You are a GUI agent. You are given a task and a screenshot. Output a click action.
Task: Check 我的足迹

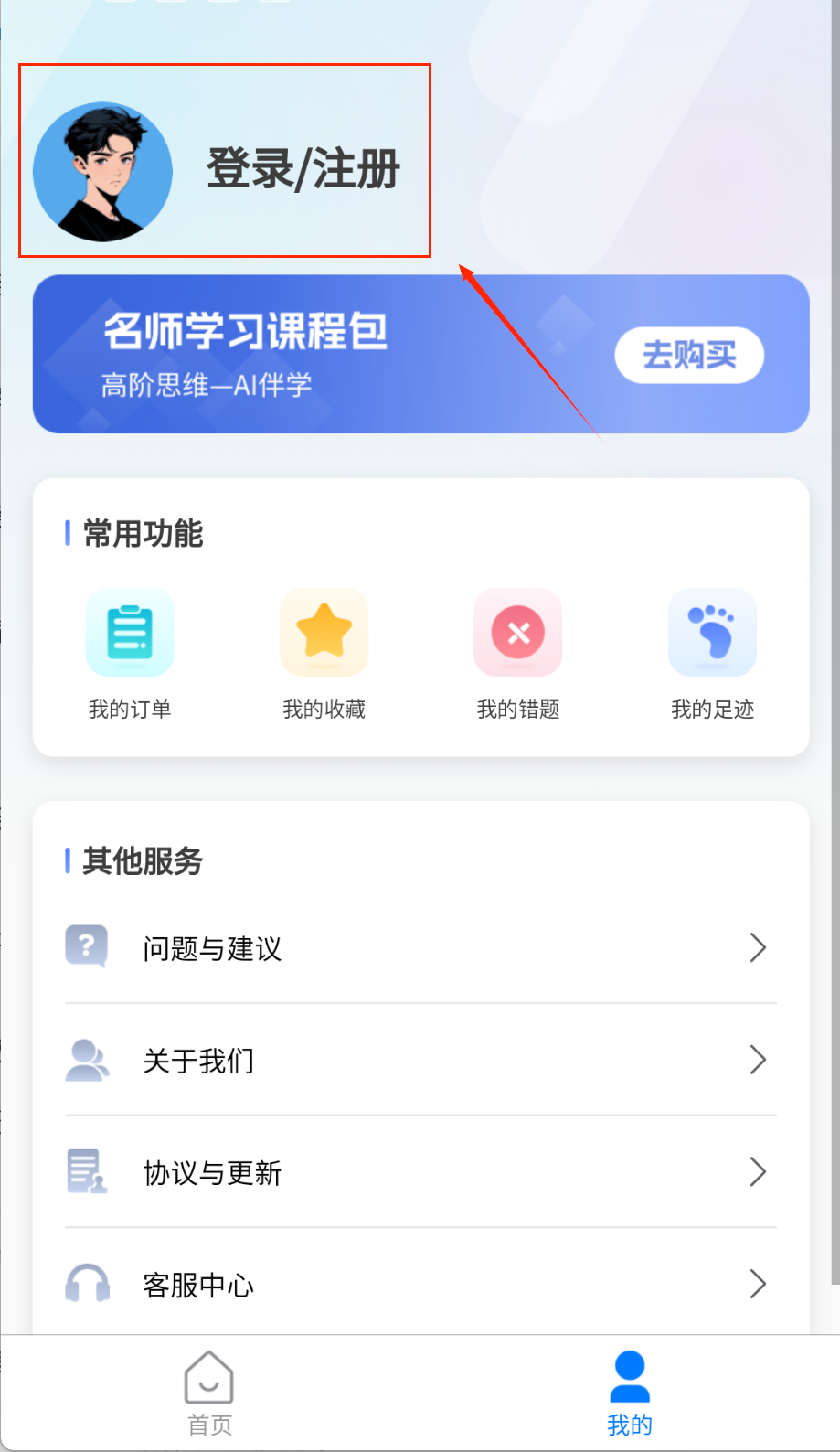coord(712,653)
